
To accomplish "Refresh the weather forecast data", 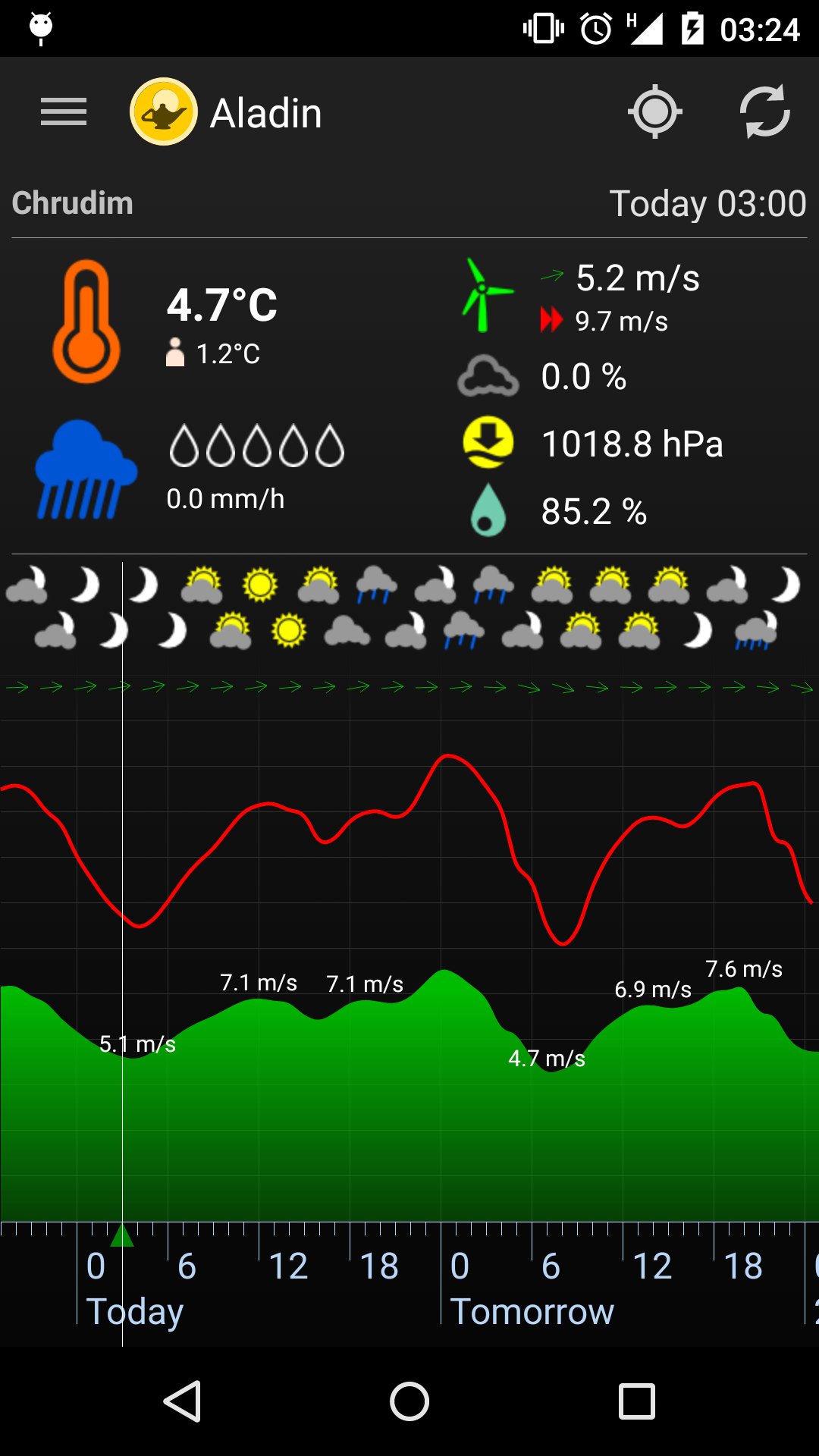I will click(x=764, y=112).
